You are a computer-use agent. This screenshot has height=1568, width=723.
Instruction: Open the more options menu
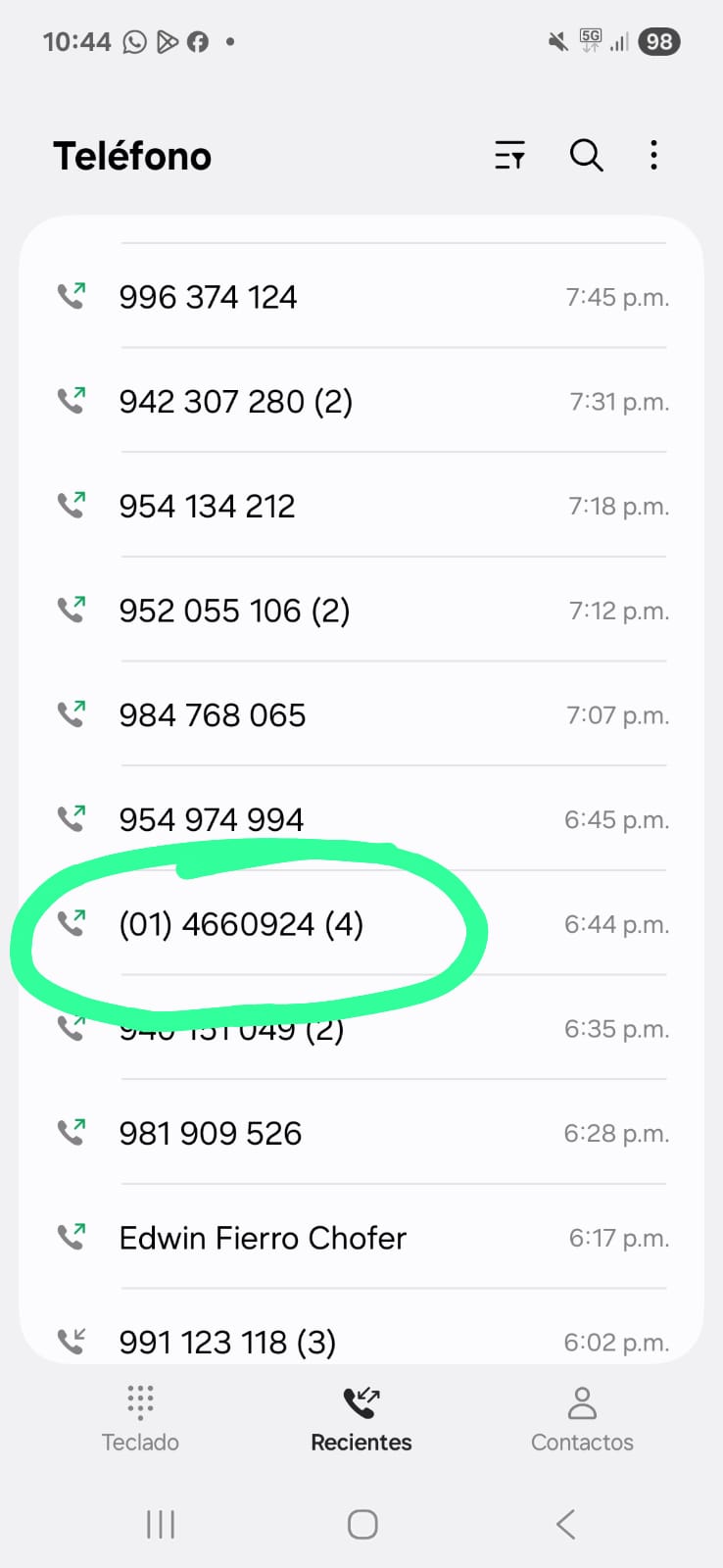653,156
